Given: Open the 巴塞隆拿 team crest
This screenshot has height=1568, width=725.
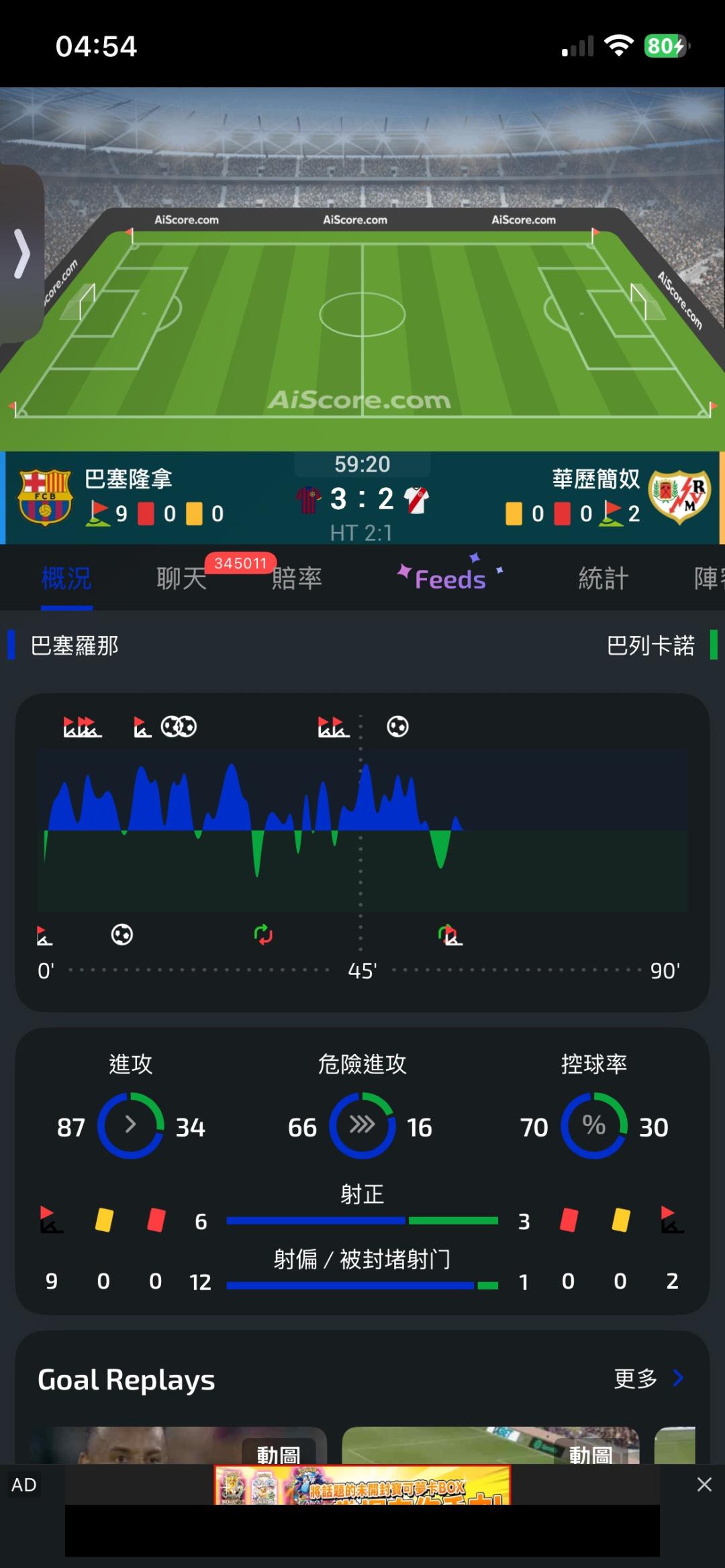Looking at the screenshot, I should pyautogui.click(x=45, y=497).
